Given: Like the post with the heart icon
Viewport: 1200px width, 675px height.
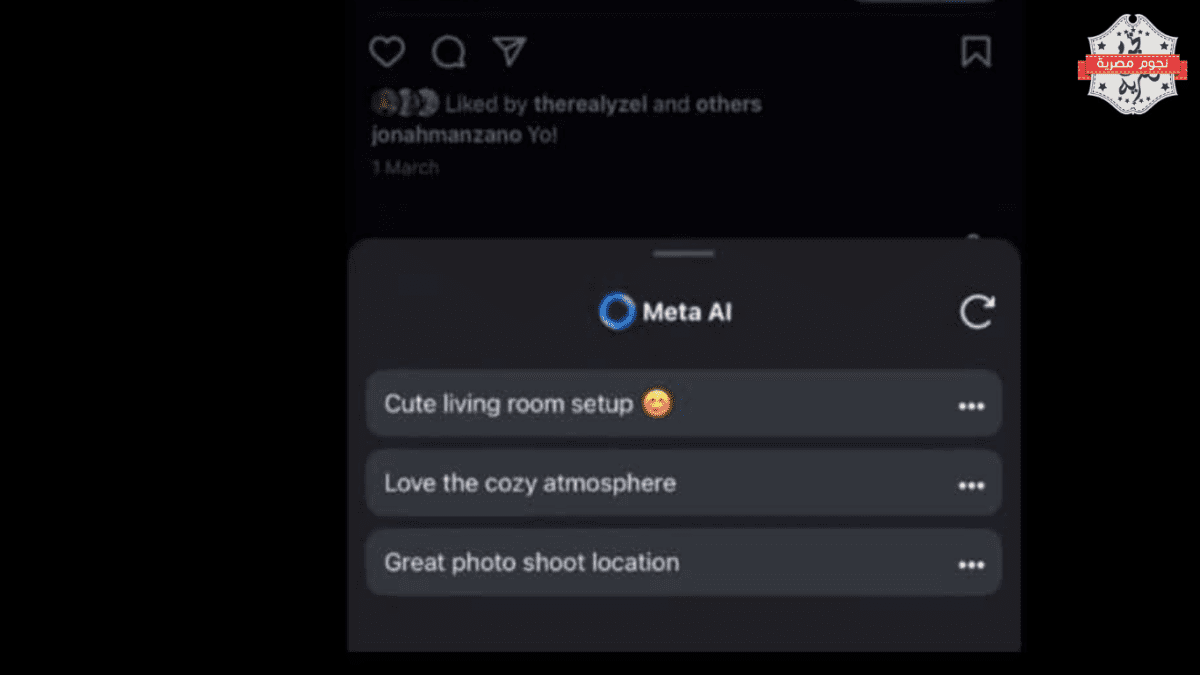Looking at the screenshot, I should pos(387,52).
